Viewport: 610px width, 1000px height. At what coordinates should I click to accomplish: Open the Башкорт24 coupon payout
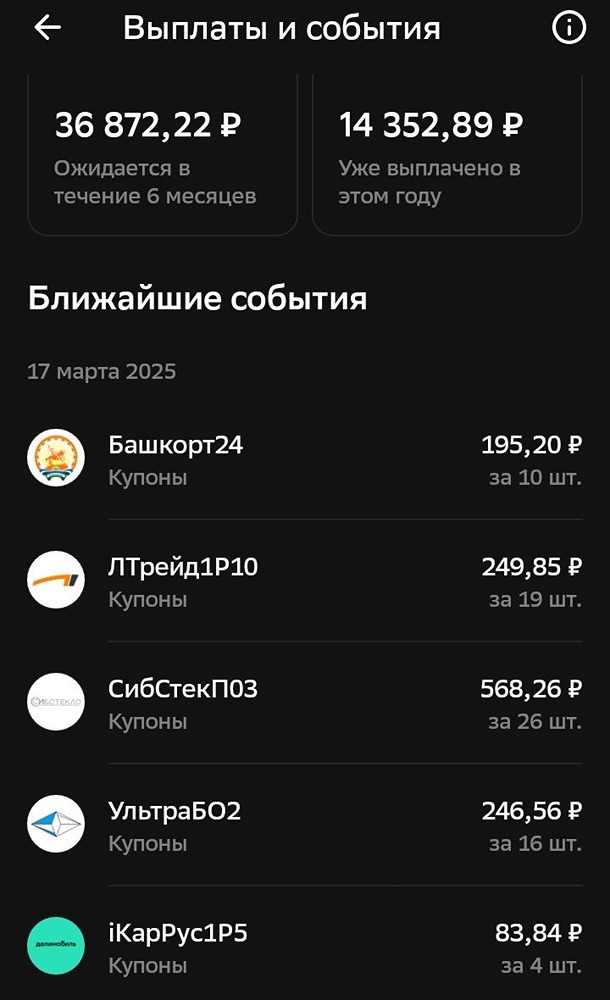pos(304,459)
